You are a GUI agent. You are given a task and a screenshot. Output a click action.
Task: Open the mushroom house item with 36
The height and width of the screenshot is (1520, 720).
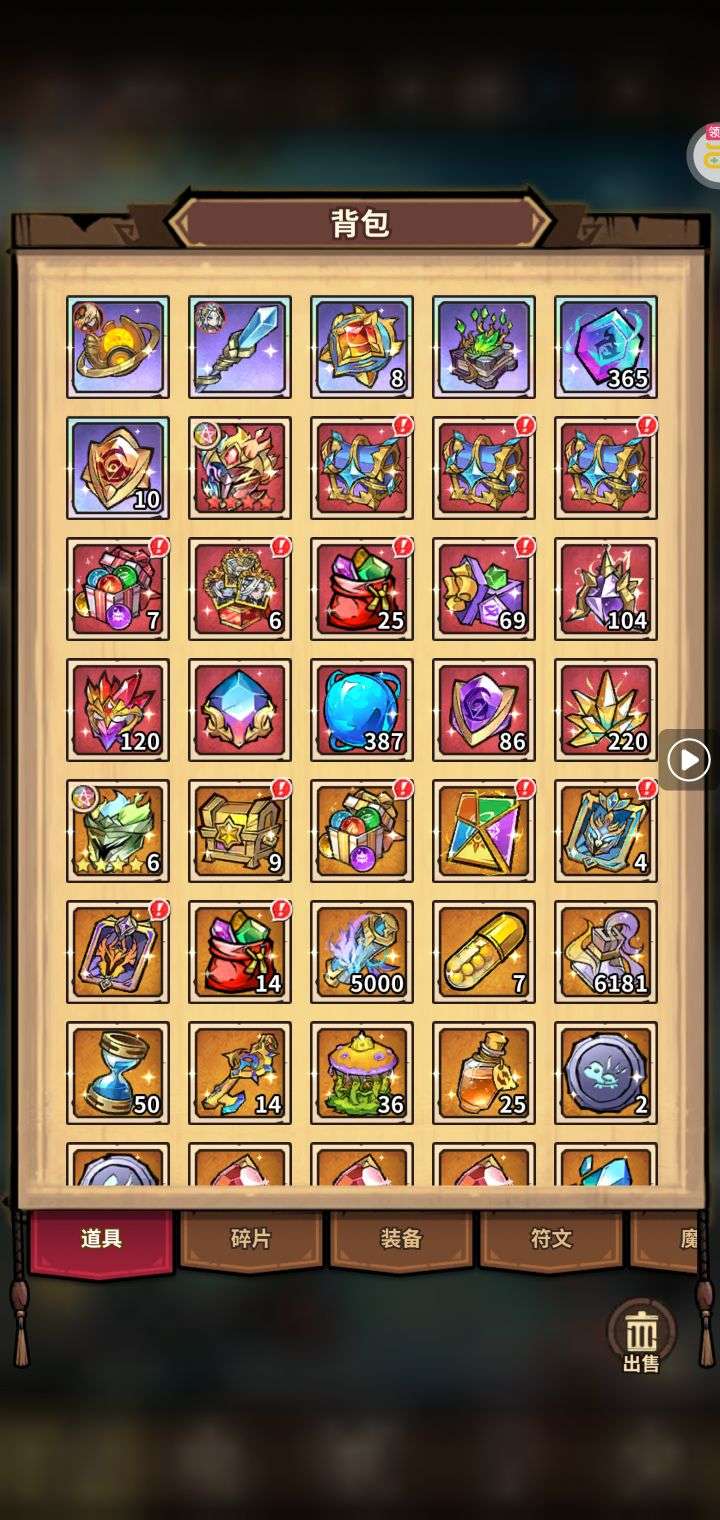coord(362,1072)
